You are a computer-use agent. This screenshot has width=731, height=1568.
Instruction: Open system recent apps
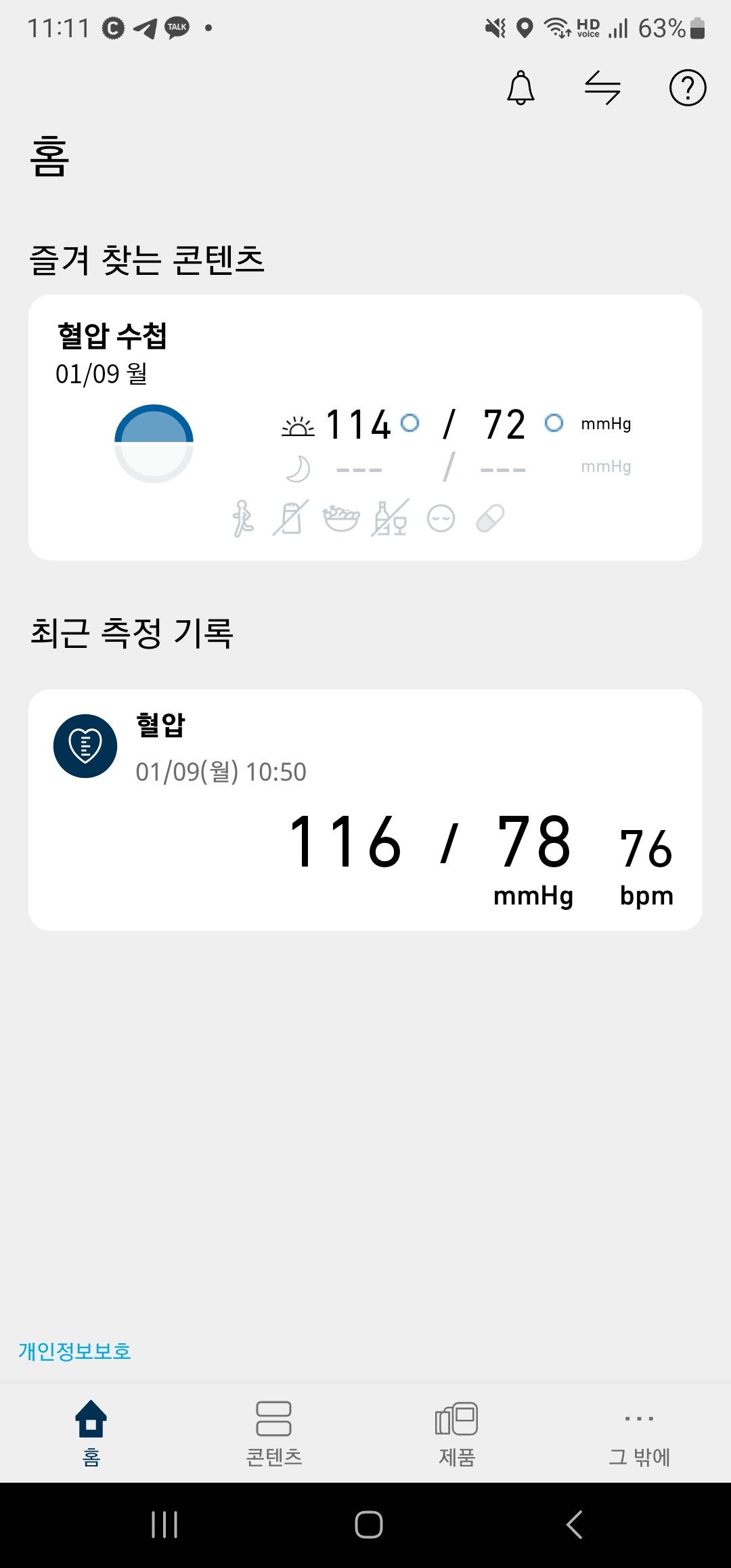pos(164,1525)
